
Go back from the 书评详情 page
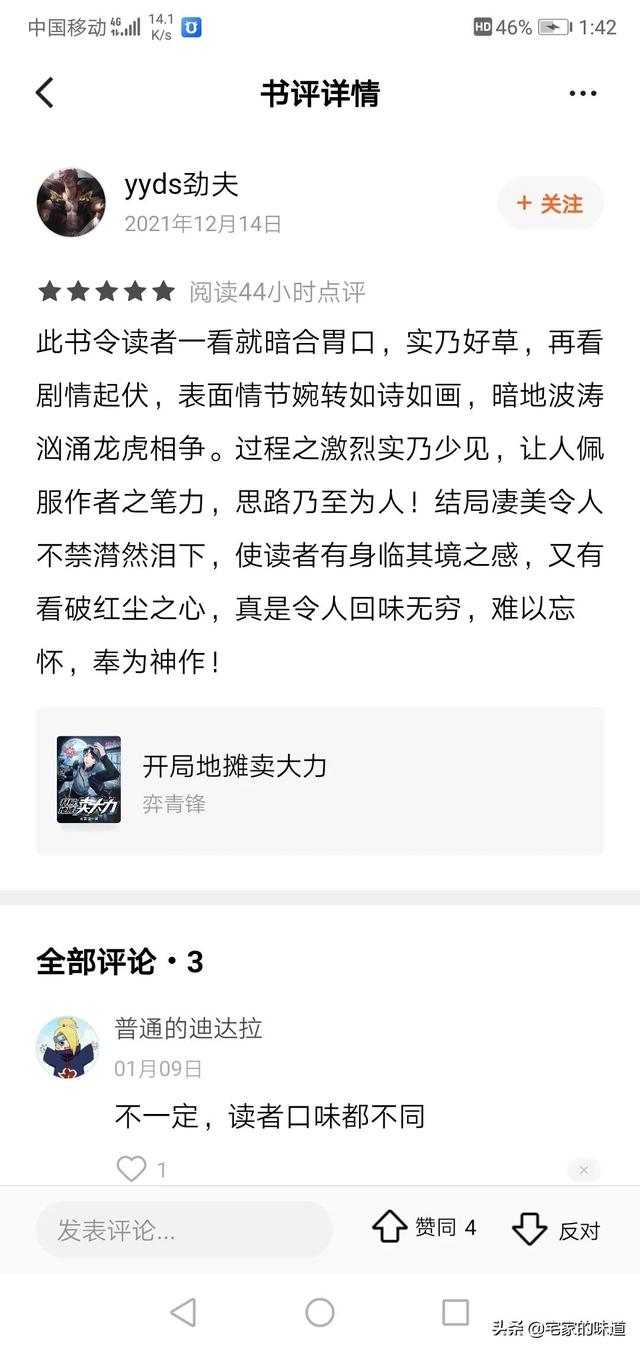[45, 93]
